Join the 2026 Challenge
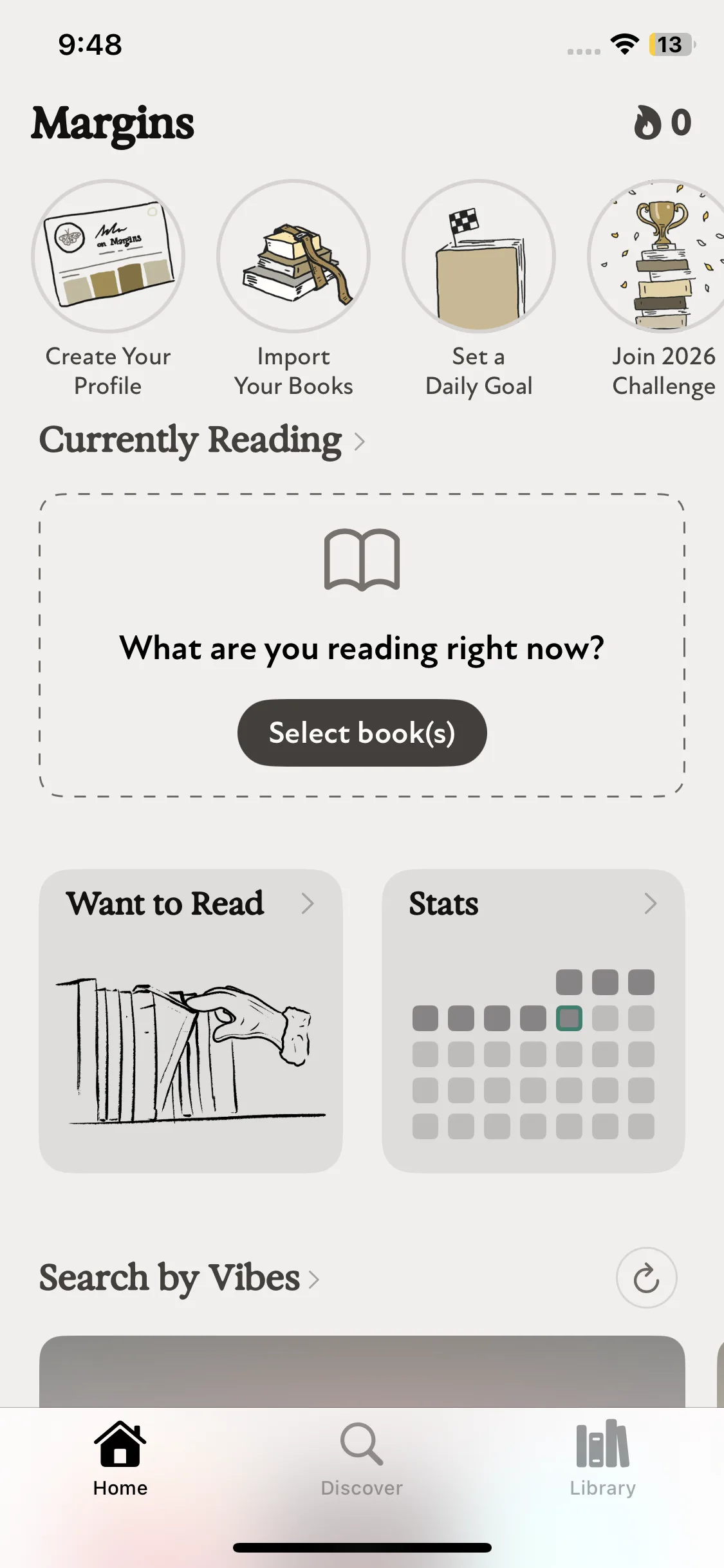 click(663, 257)
